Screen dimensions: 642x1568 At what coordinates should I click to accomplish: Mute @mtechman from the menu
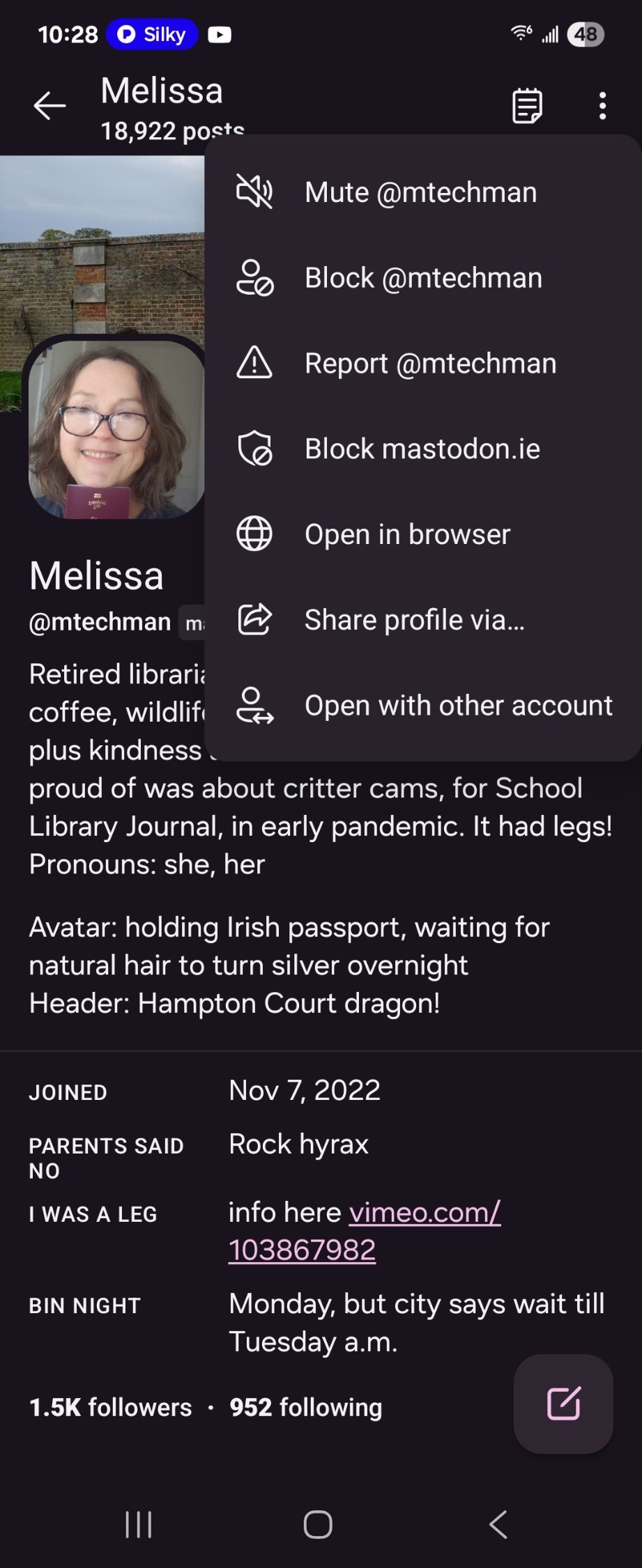[421, 192]
